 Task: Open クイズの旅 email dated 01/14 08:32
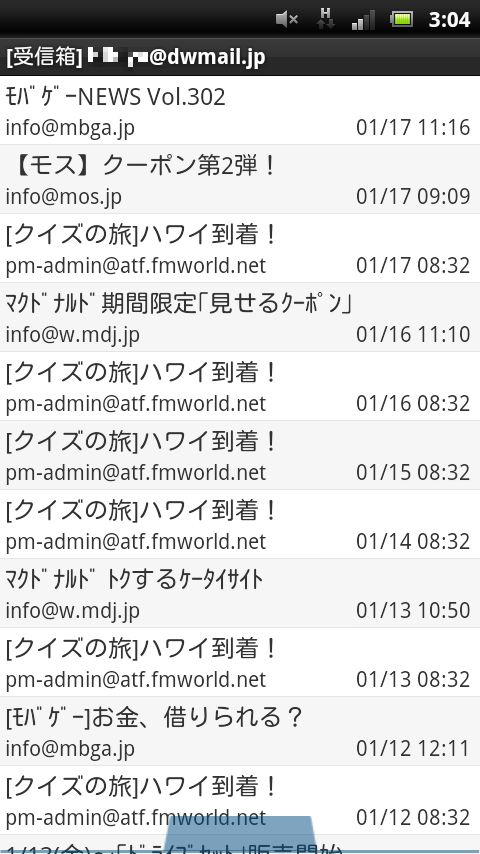[x=240, y=524]
